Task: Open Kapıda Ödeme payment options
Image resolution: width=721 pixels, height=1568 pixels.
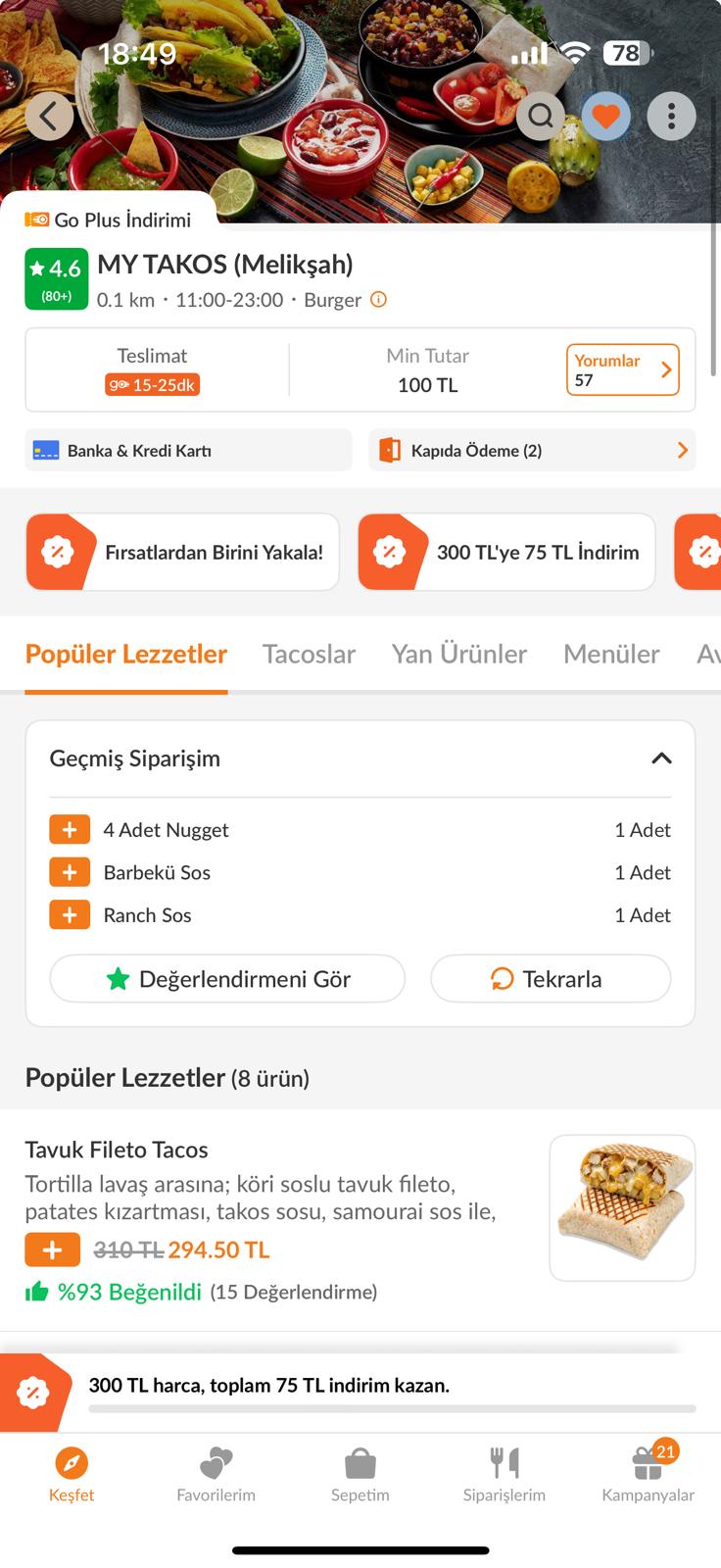Action: click(532, 451)
